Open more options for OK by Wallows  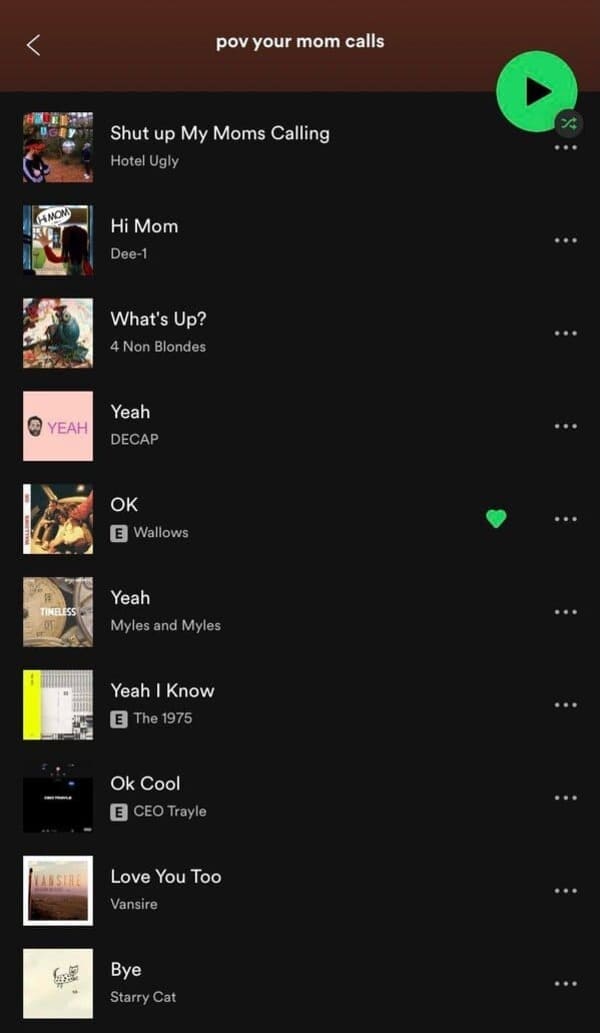point(565,519)
